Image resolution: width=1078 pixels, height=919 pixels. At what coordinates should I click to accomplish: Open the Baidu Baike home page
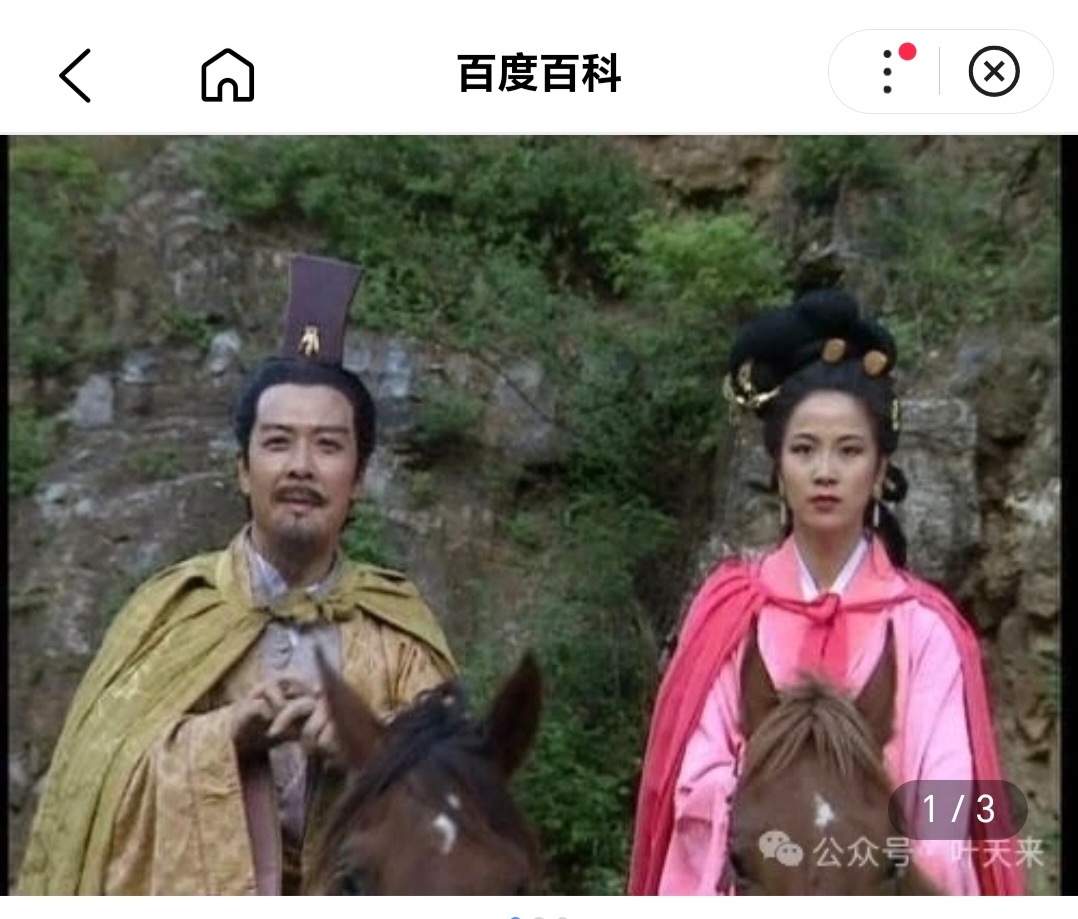[x=228, y=75]
